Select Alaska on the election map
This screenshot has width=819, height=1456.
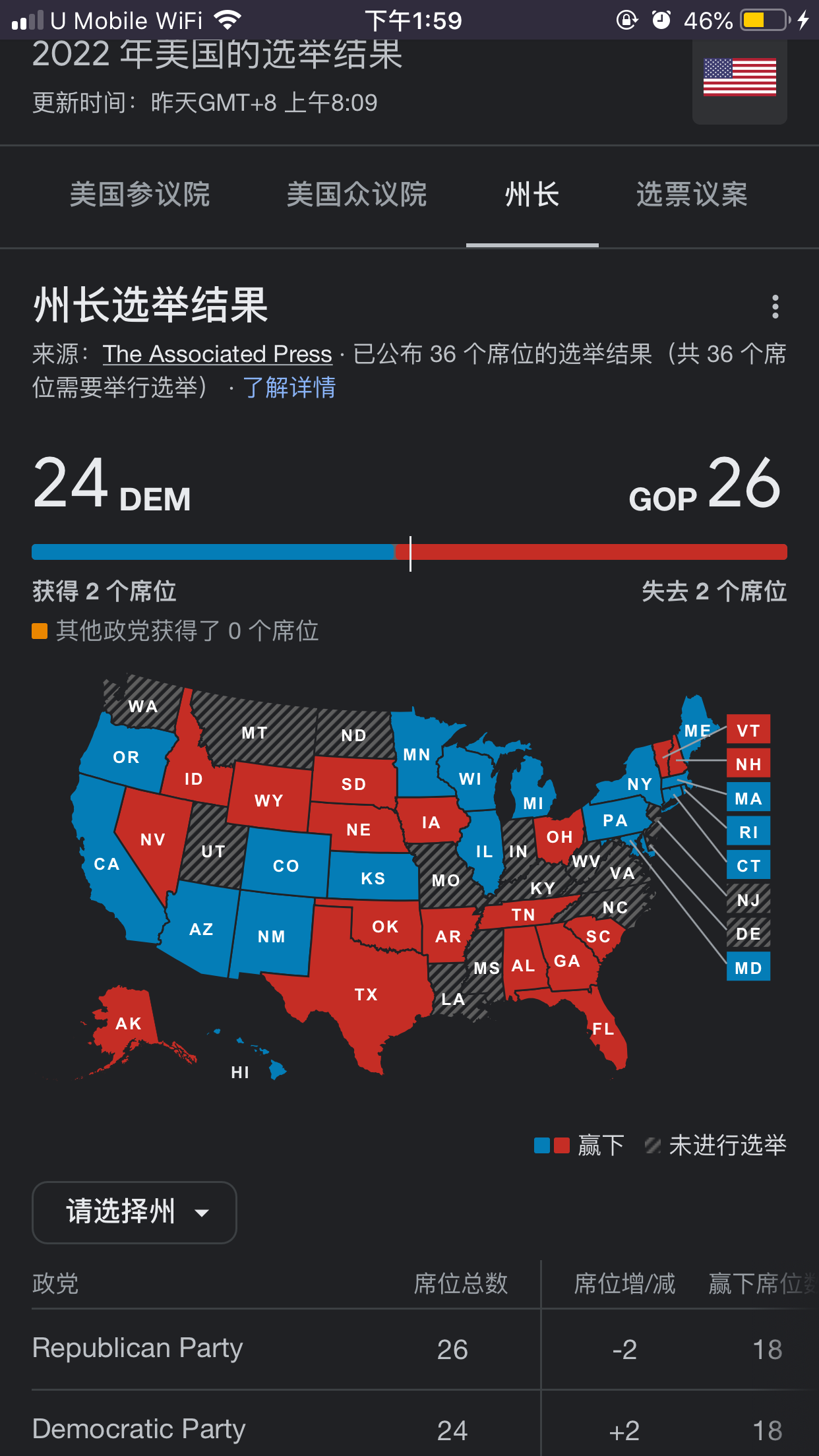(x=129, y=1024)
